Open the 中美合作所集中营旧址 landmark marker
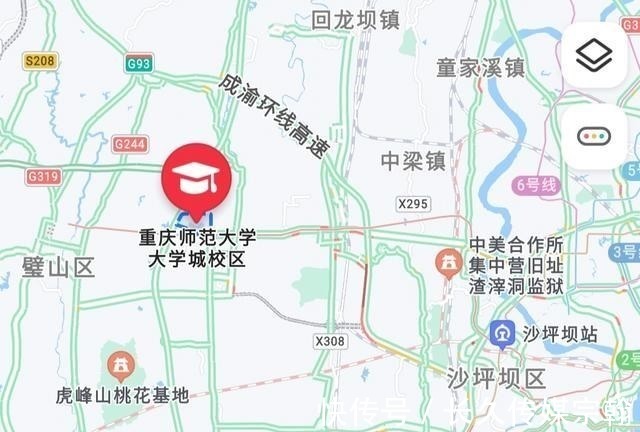 click(447, 261)
